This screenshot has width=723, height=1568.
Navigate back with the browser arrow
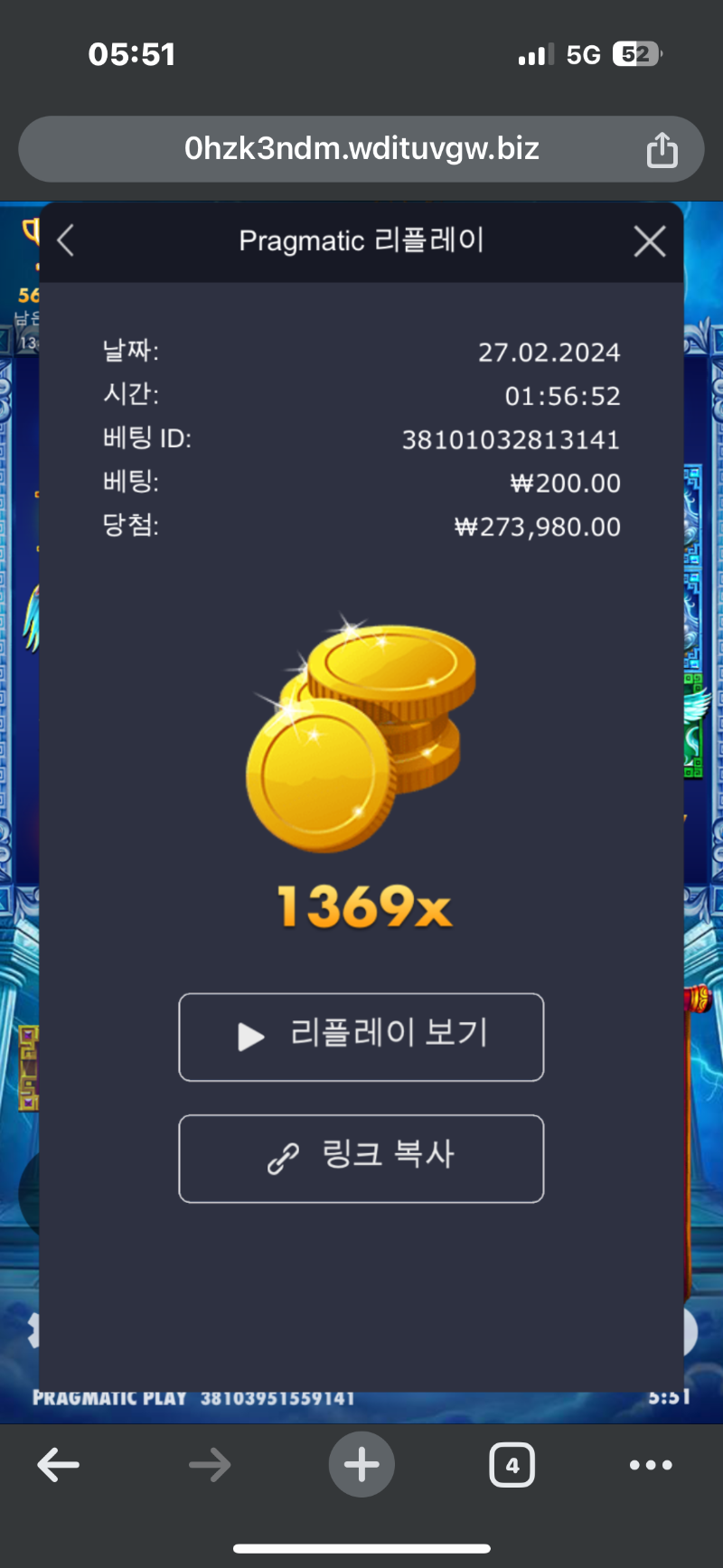[59, 1464]
